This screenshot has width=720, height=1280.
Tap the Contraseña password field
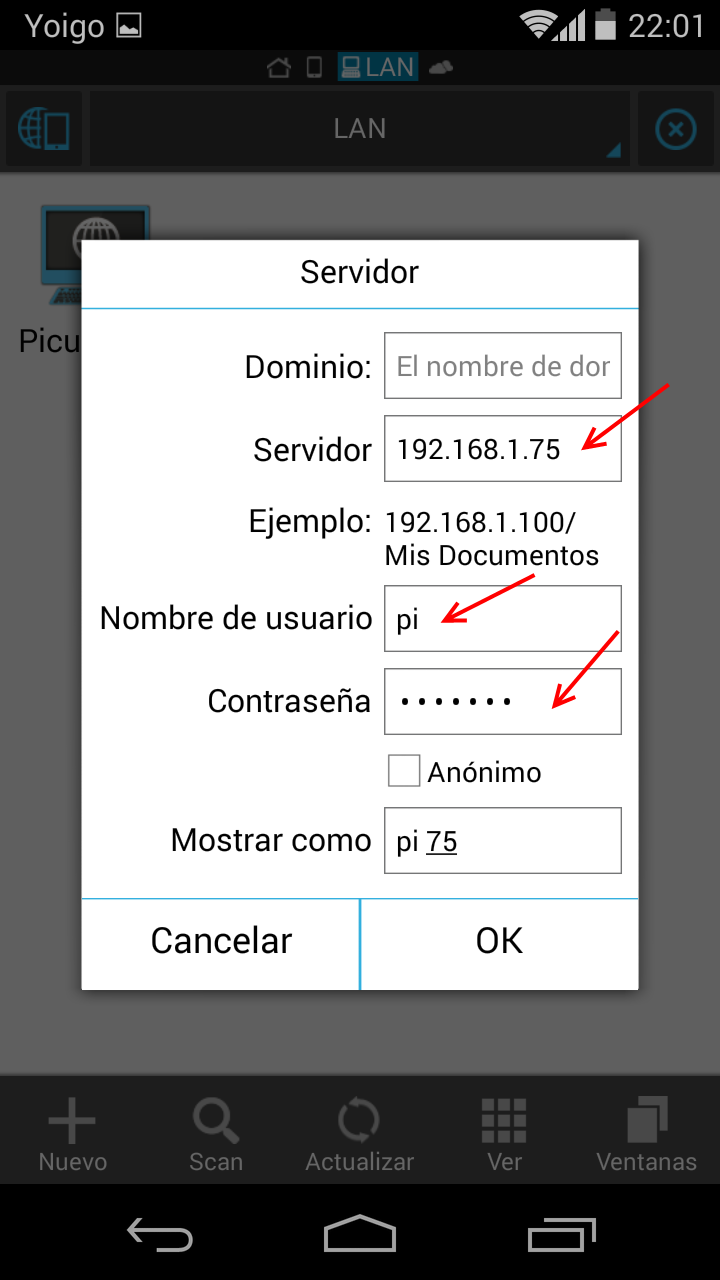(503, 702)
